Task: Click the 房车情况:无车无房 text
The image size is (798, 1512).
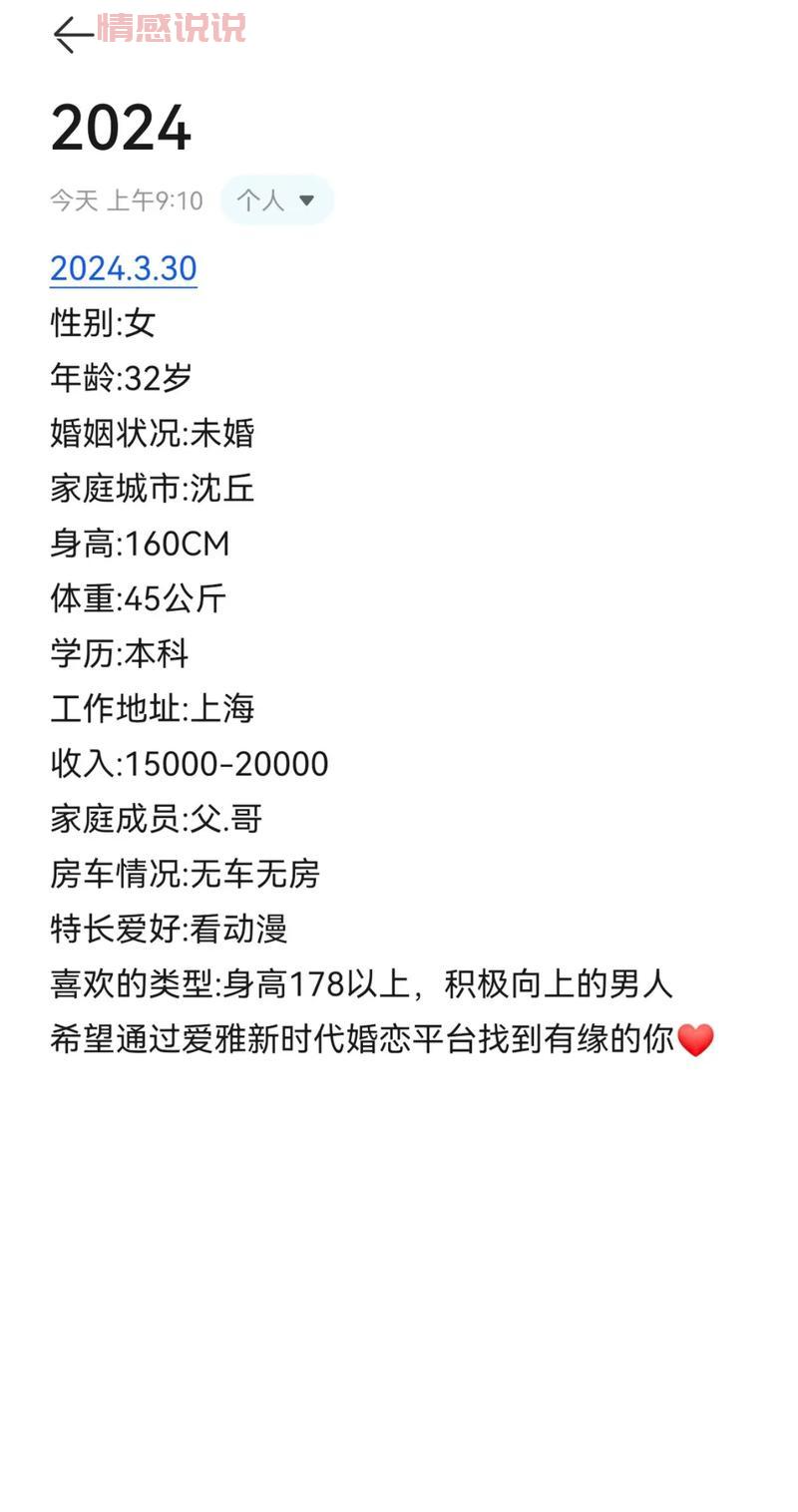Action: [185, 874]
